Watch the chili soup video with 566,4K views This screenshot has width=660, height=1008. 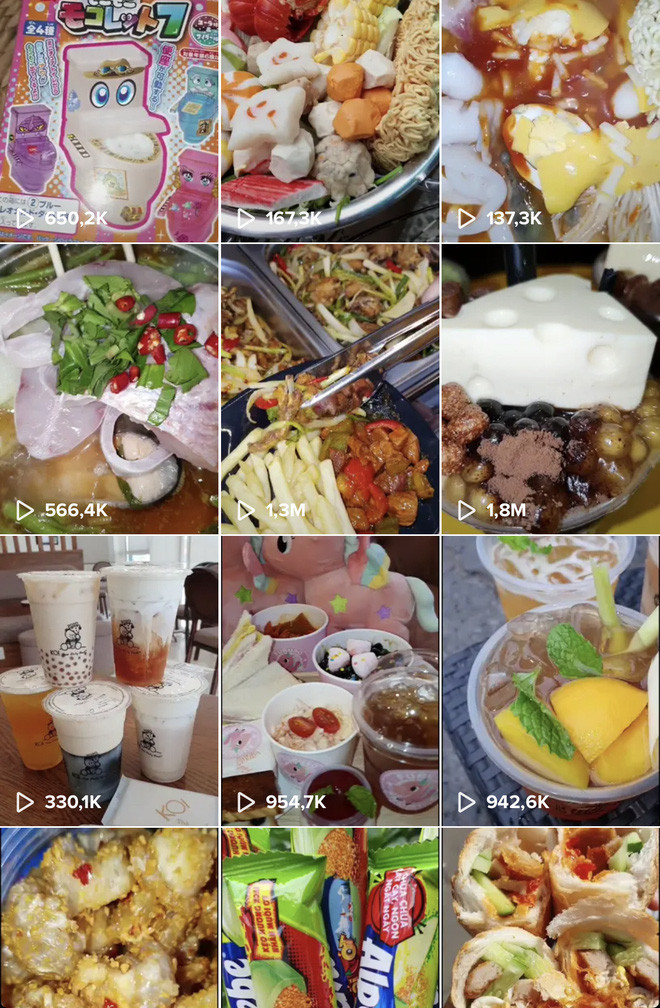click(108, 388)
